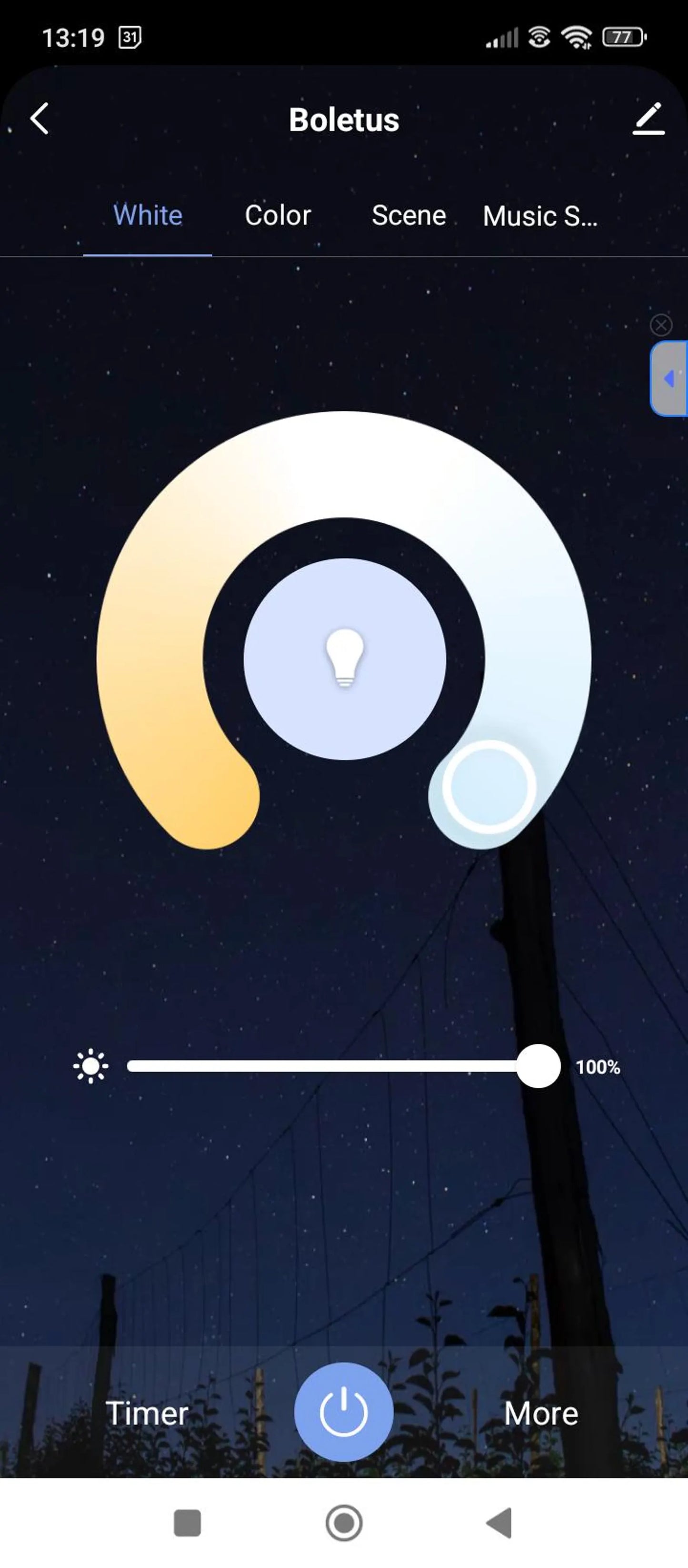Screen dimensions: 688x1568
Task: Switch to the Color tab
Action: (x=278, y=215)
